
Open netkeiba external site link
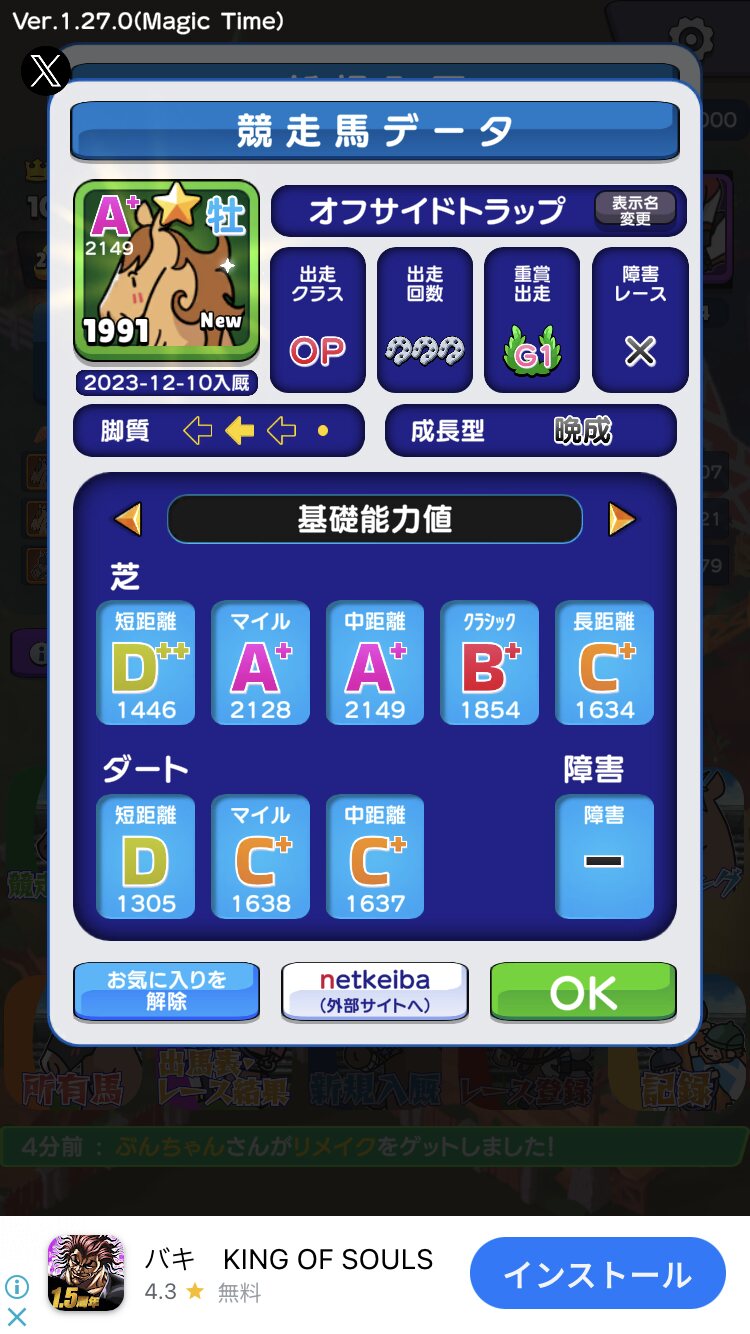375,991
